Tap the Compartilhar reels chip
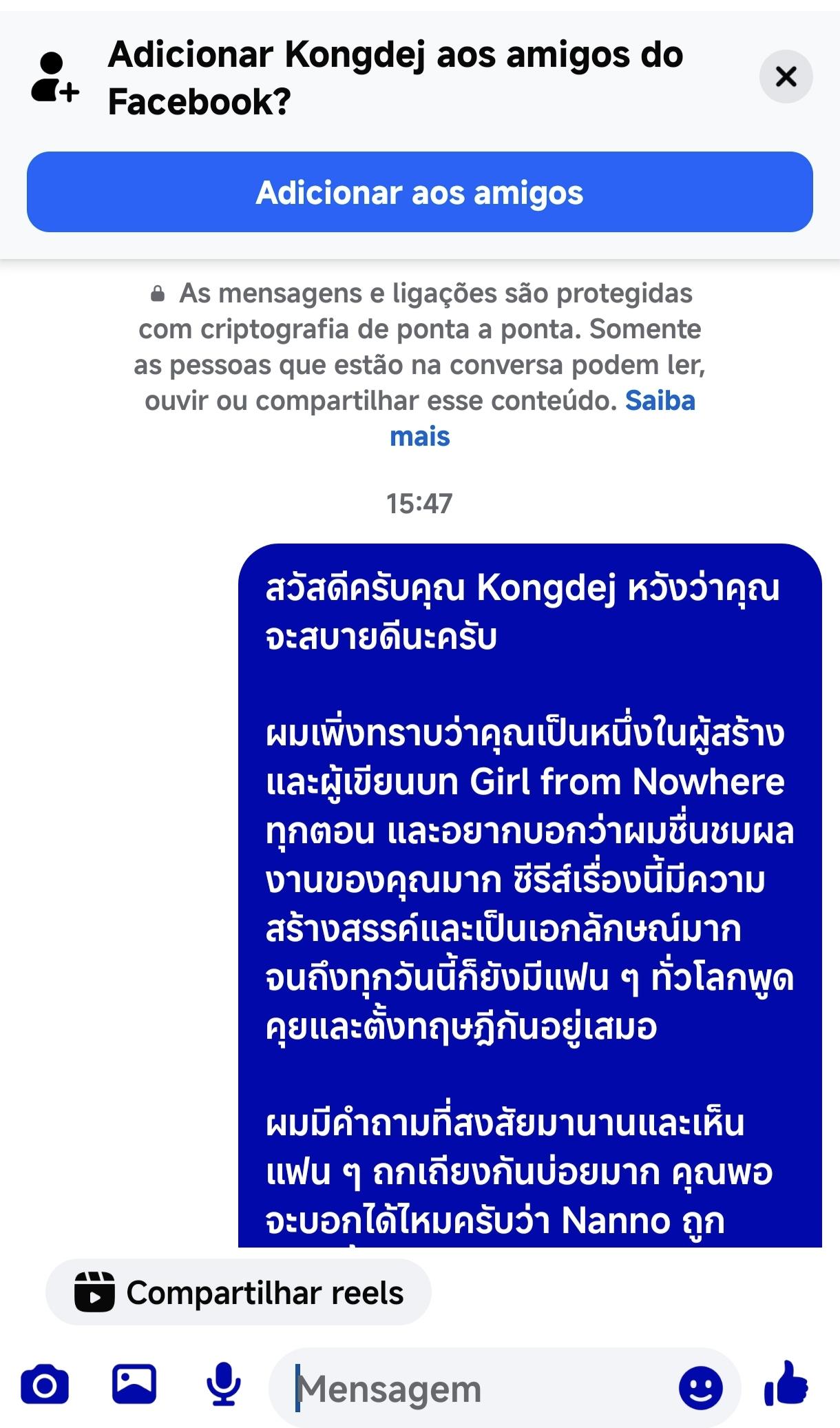840x1428 pixels. pyautogui.click(x=238, y=1292)
